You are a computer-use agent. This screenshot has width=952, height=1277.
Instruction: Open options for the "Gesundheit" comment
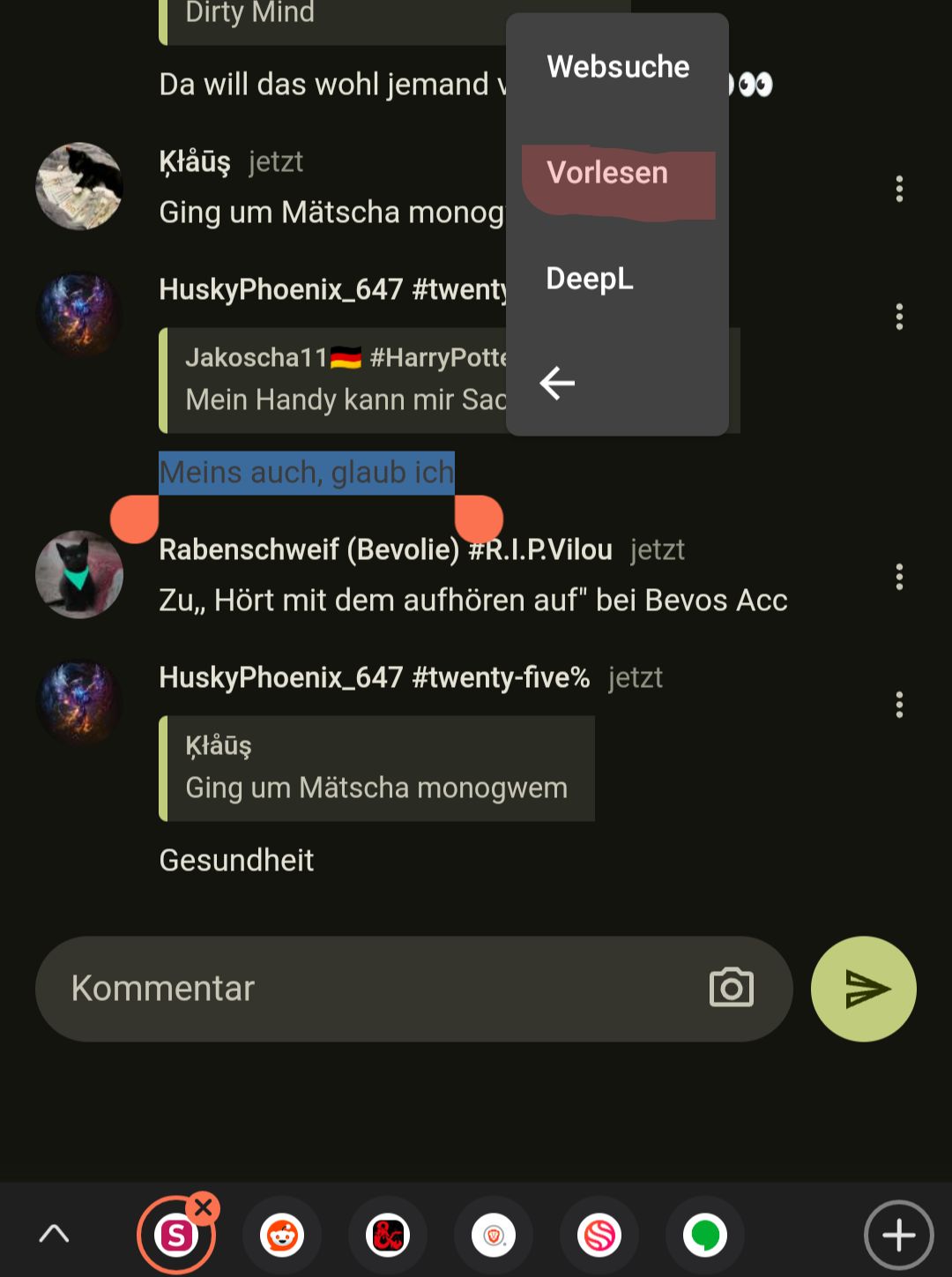[899, 705]
